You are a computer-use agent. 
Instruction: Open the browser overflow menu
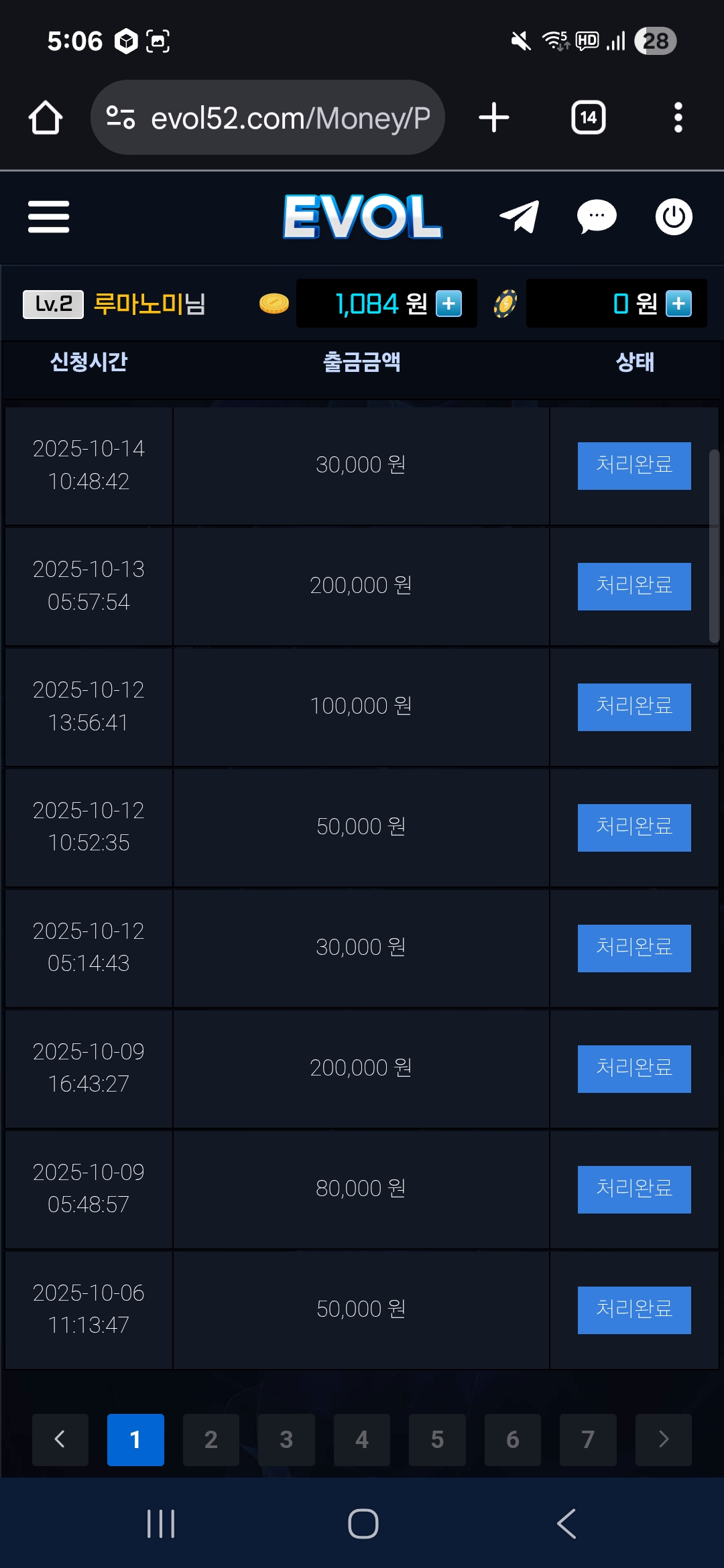(x=678, y=118)
